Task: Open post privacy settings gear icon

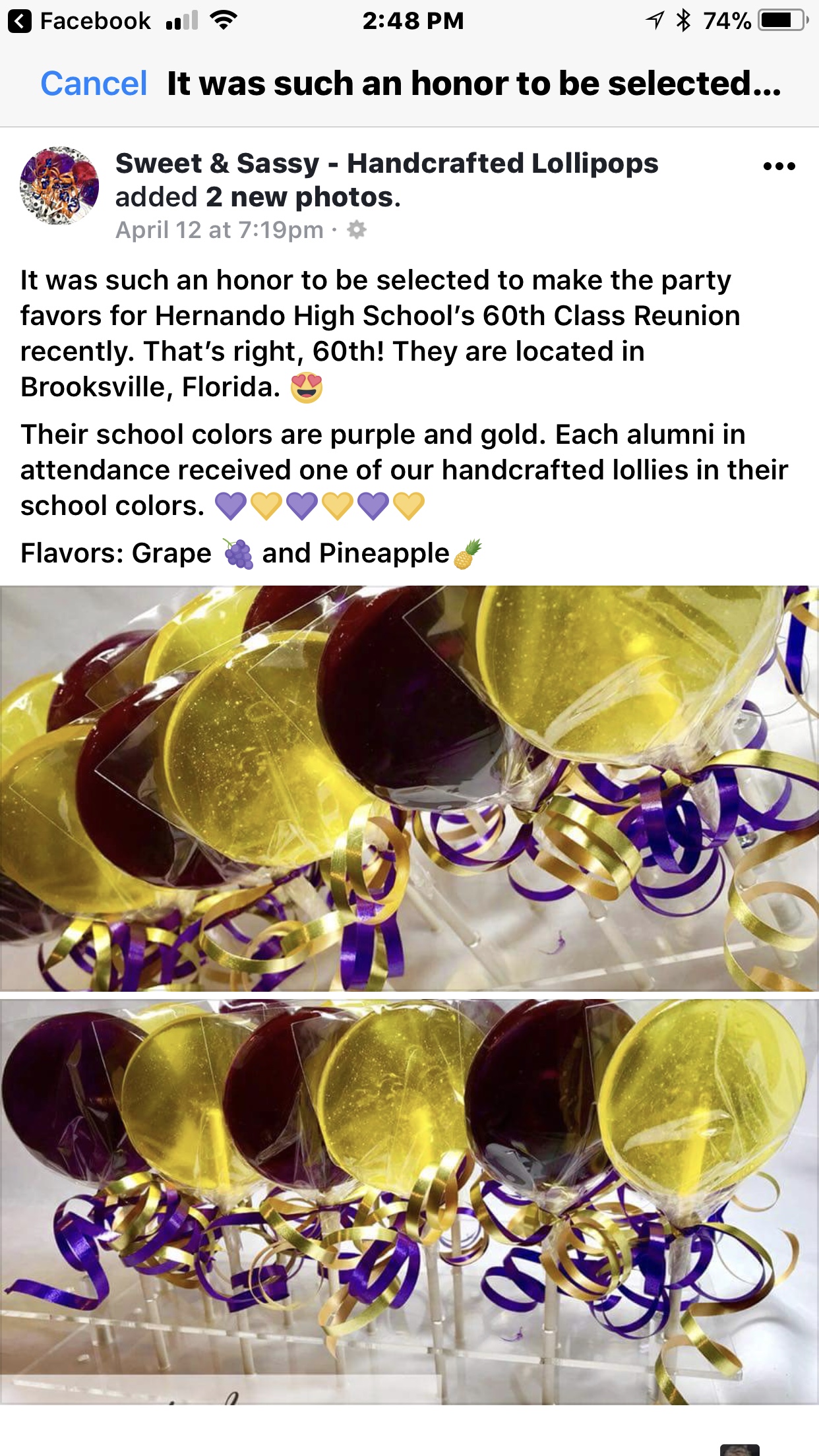Action: (x=357, y=230)
